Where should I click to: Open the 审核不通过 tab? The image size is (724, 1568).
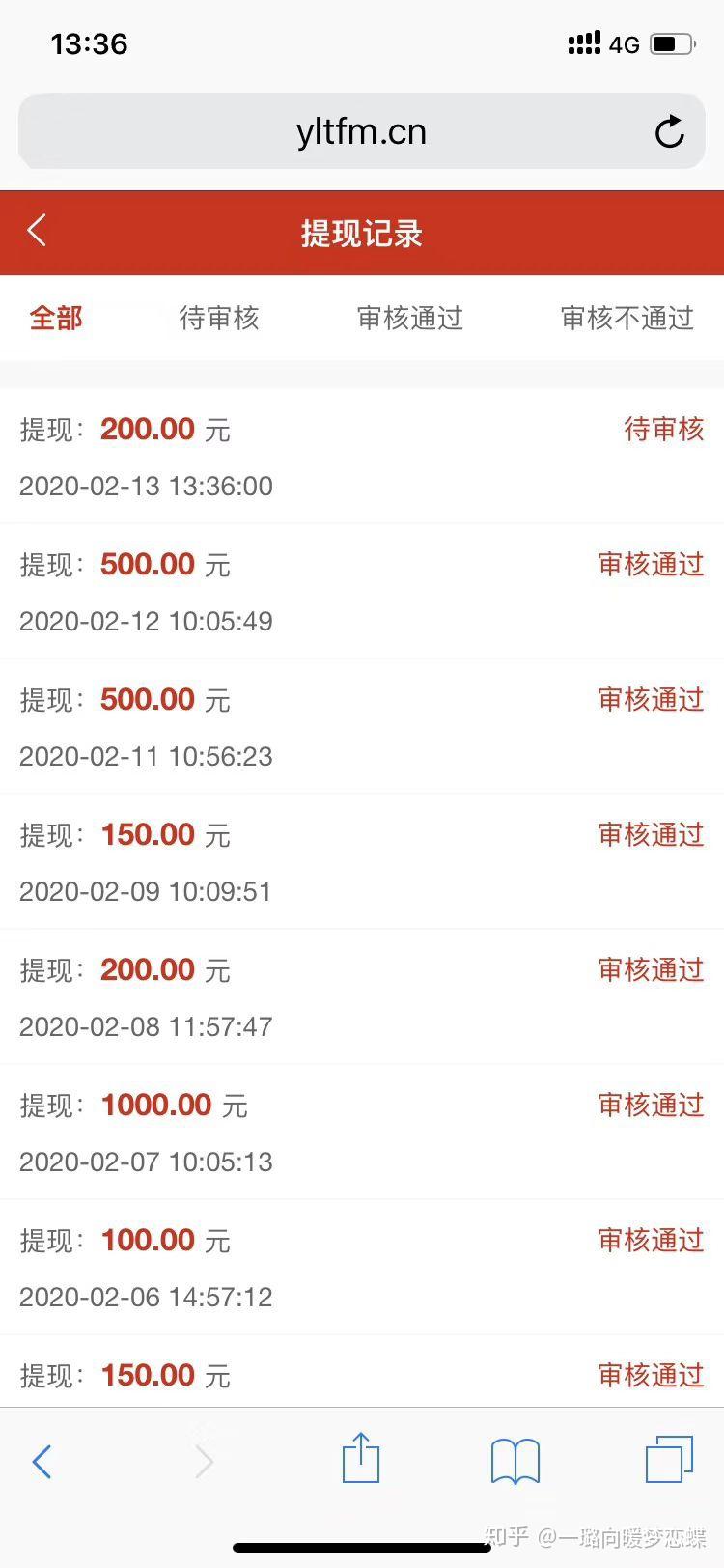pos(627,318)
